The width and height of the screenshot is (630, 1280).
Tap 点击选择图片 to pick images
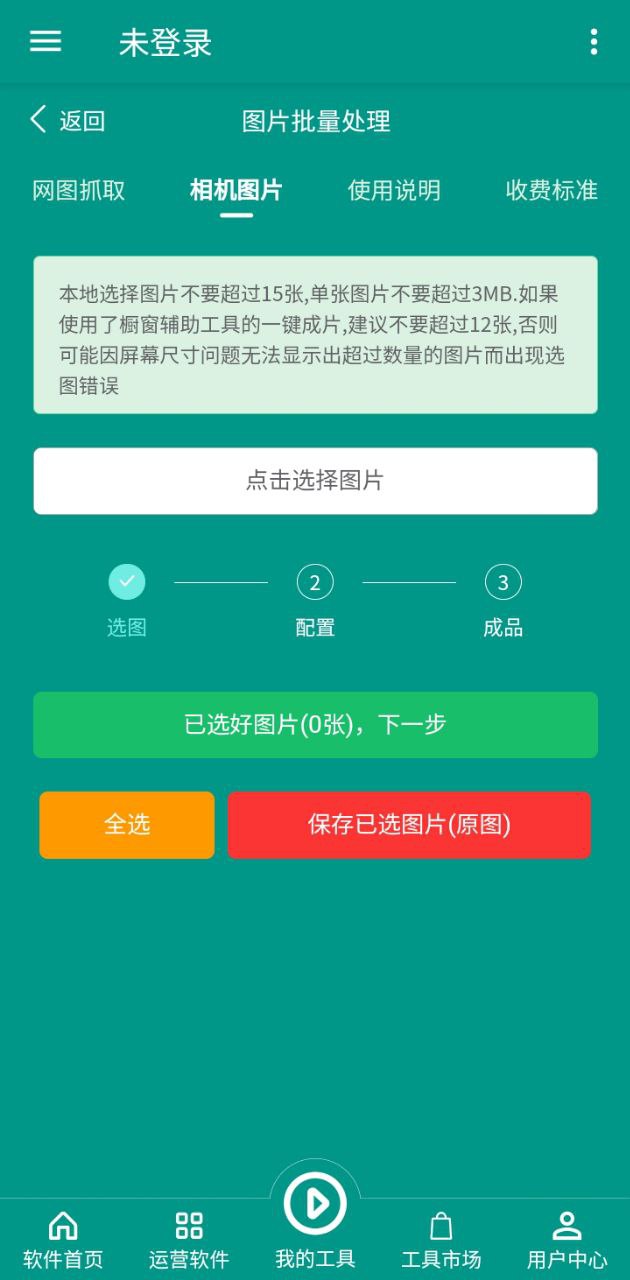(315, 481)
